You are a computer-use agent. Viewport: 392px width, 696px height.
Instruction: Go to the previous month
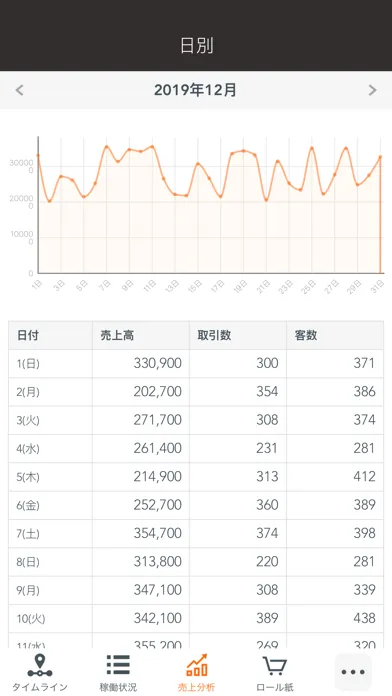(19, 90)
